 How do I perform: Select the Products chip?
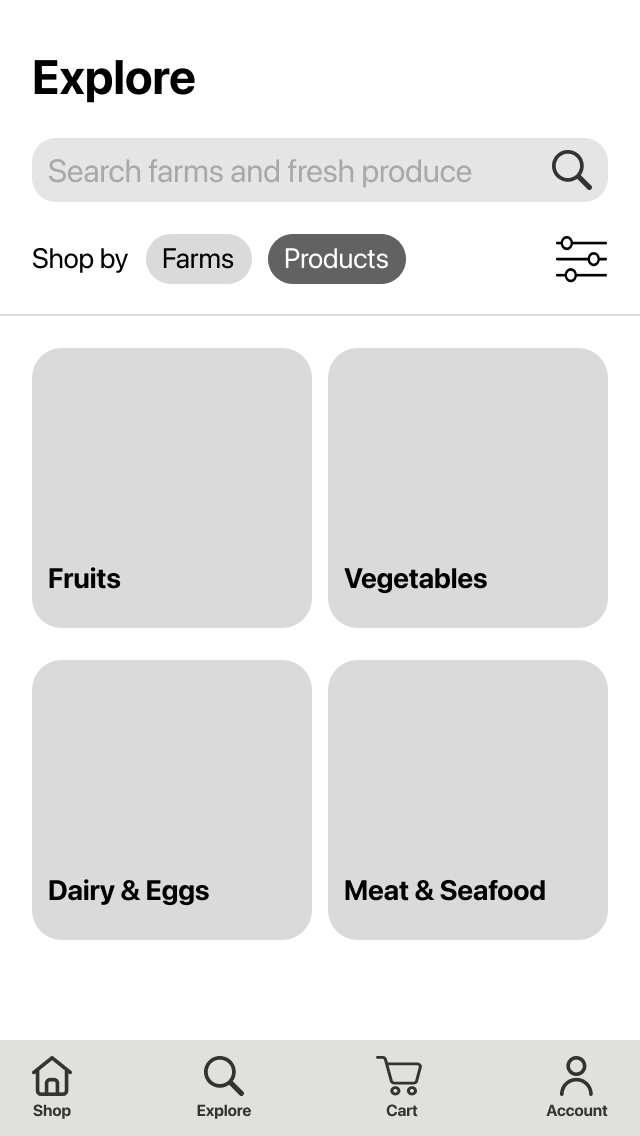pos(336,259)
